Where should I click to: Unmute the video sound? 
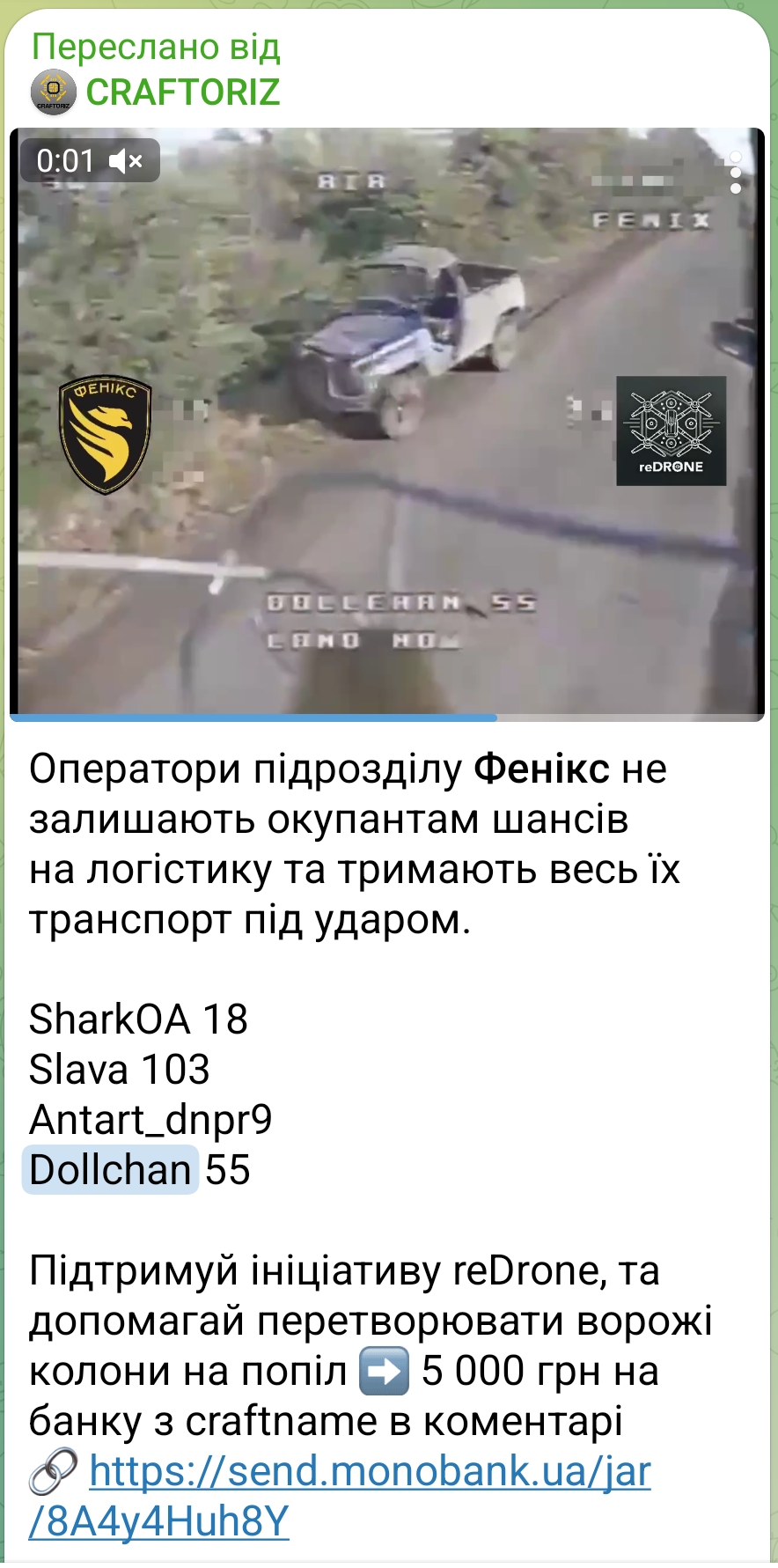(x=126, y=161)
